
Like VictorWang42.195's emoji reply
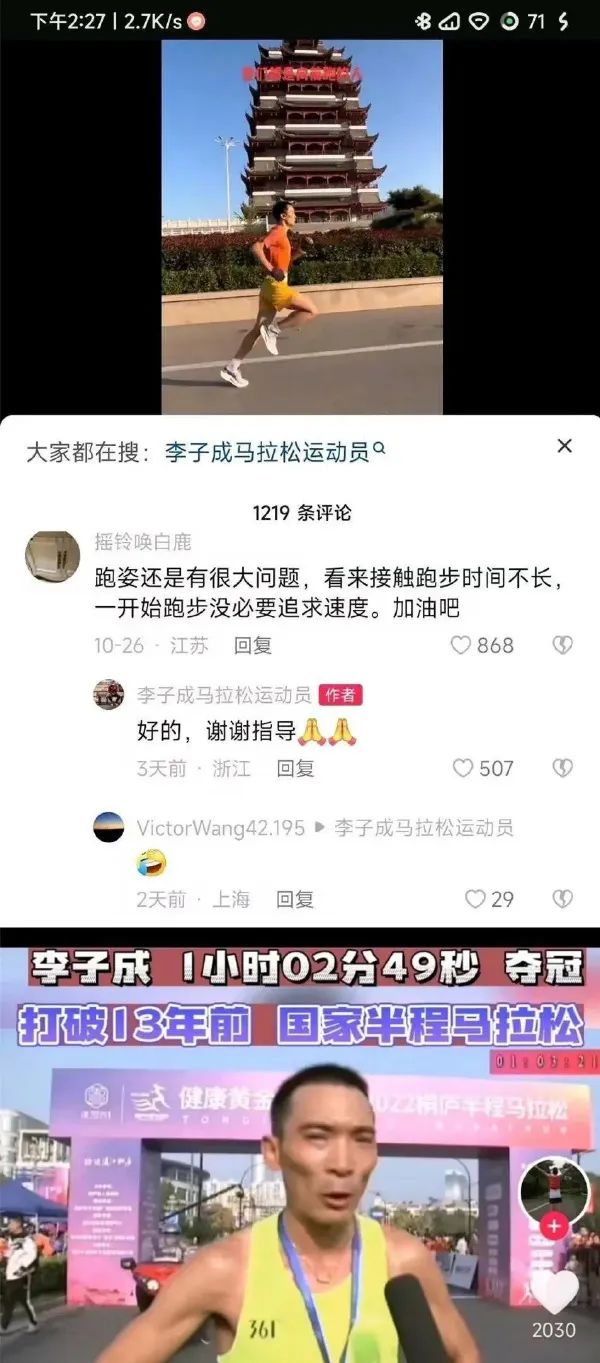tap(475, 899)
